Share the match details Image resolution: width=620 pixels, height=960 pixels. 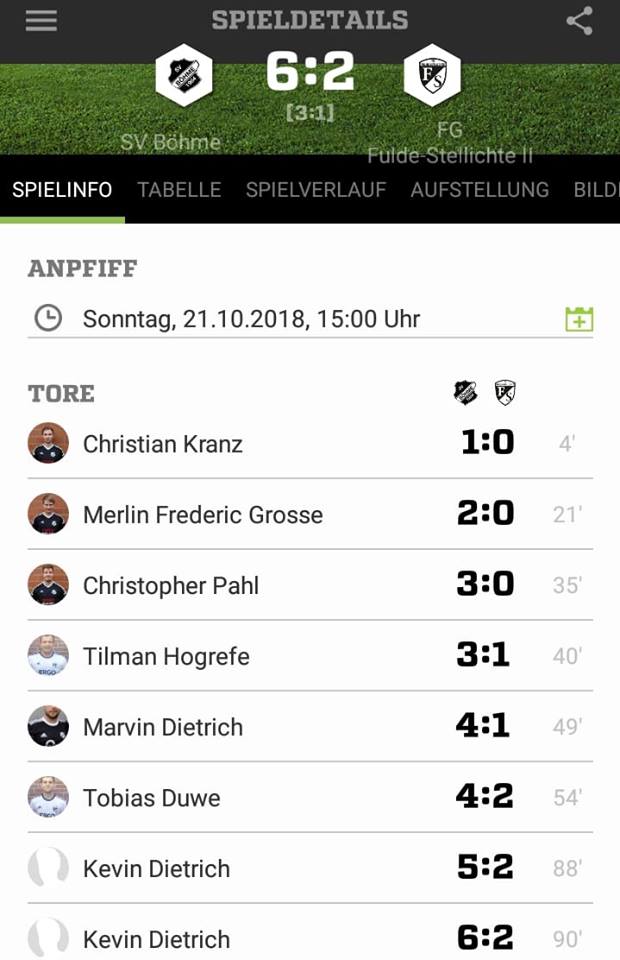(579, 21)
